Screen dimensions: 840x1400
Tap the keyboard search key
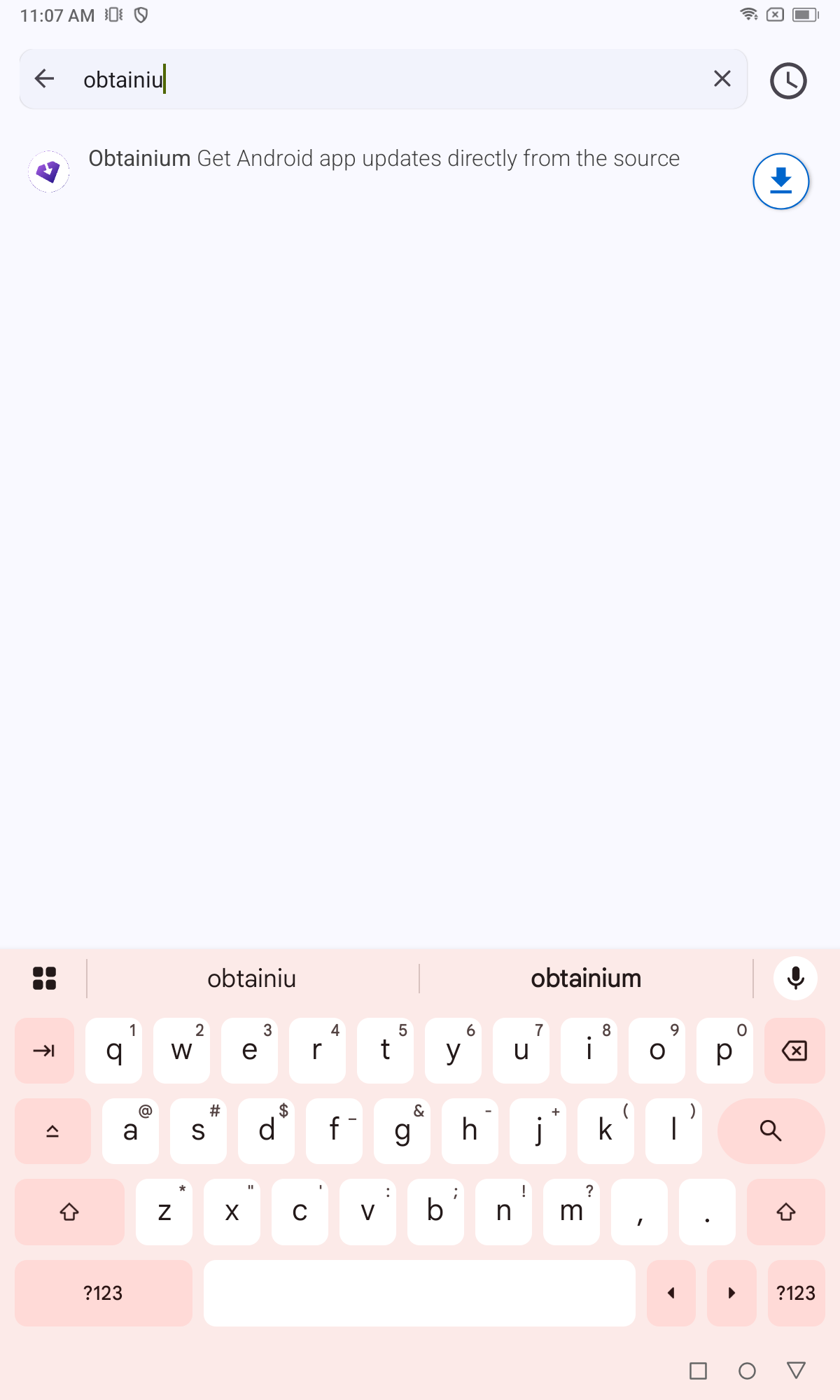[x=771, y=1130]
